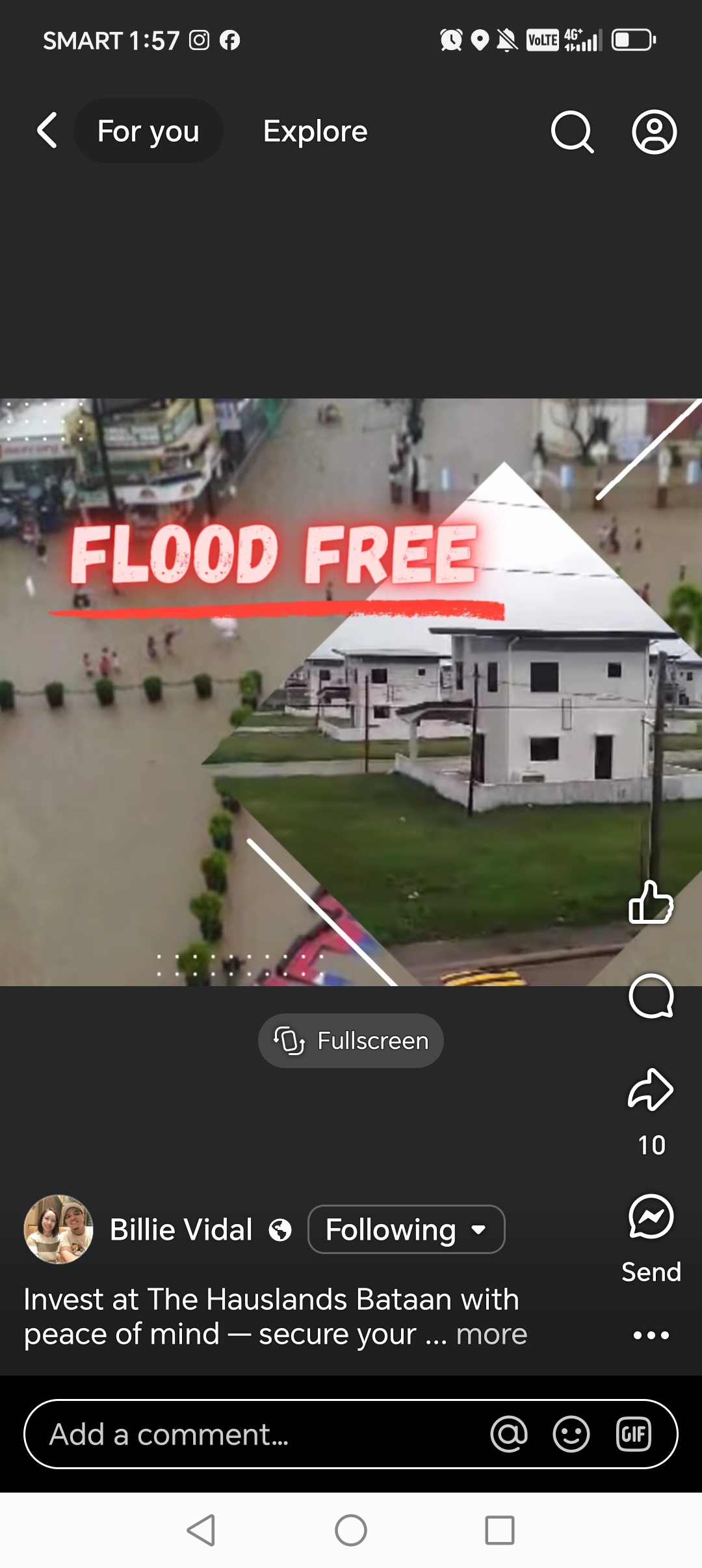Open Billie Vidal's profile
This screenshot has height=1568, width=702.
pos(181,1229)
